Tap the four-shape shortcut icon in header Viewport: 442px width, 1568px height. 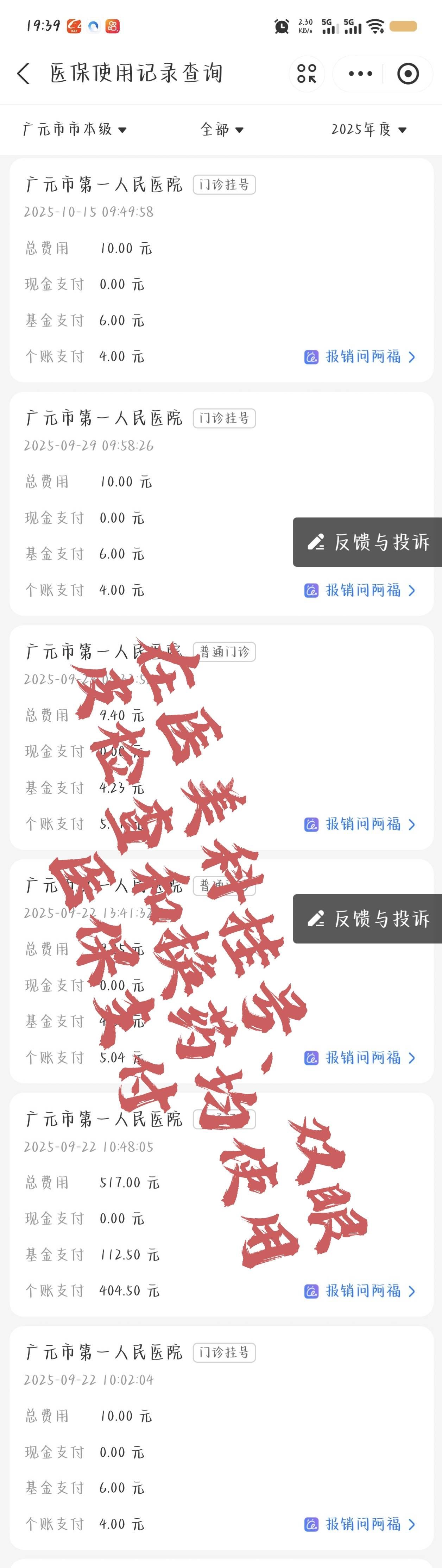coord(307,74)
